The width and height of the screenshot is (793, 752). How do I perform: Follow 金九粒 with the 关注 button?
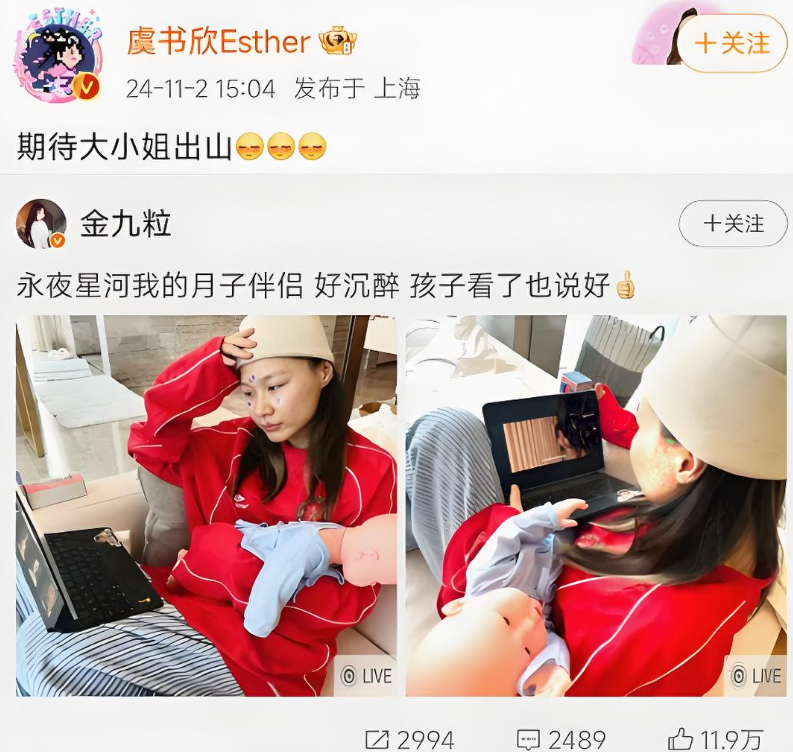pyautogui.click(x=732, y=223)
